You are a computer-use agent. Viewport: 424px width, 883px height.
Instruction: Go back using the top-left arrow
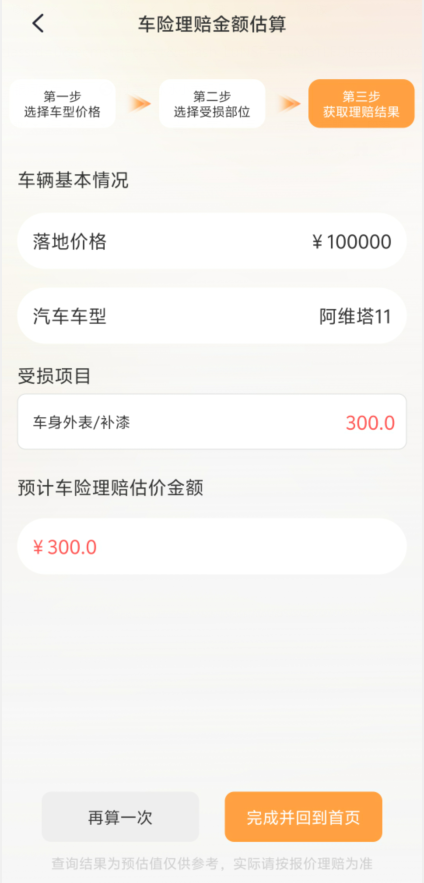38,24
